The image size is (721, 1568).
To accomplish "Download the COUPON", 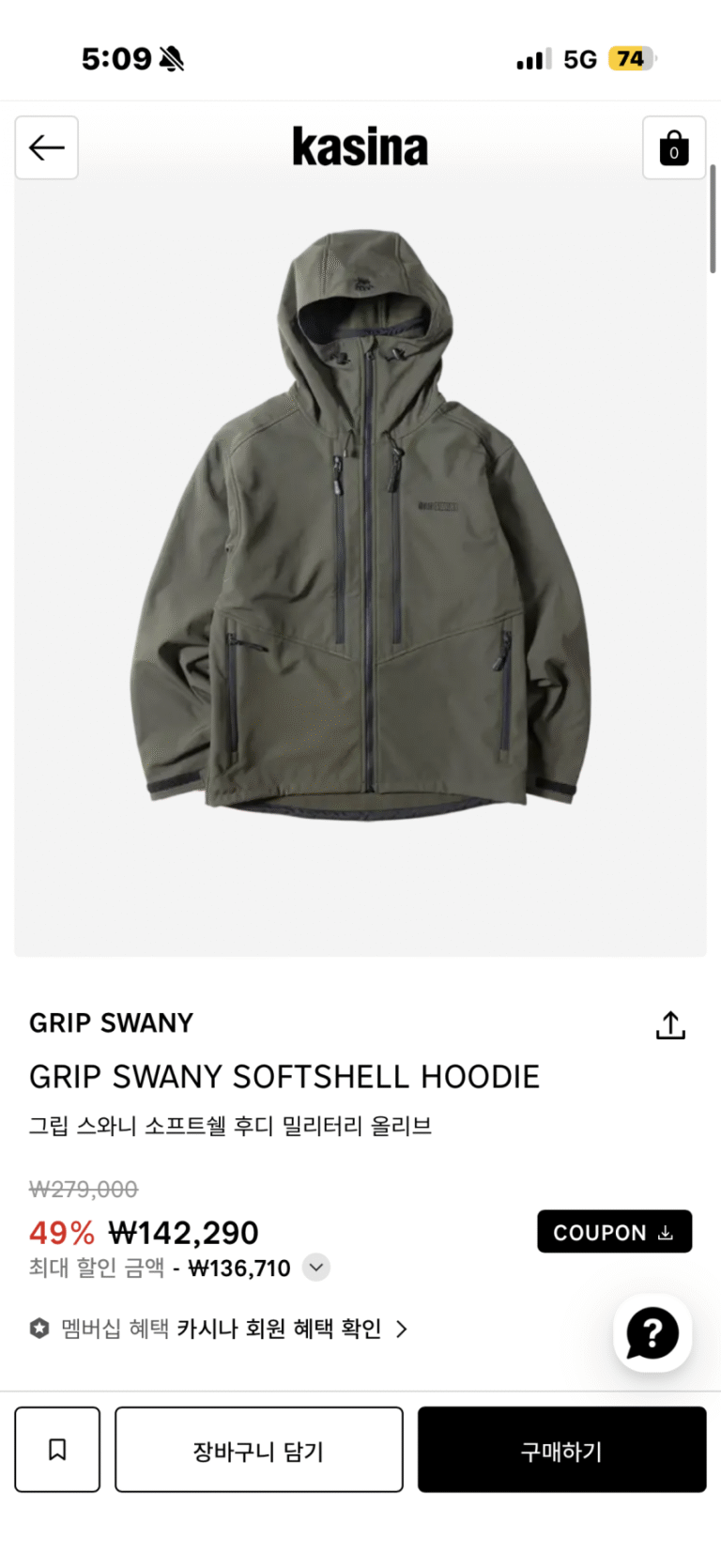I will coord(614,1232).
